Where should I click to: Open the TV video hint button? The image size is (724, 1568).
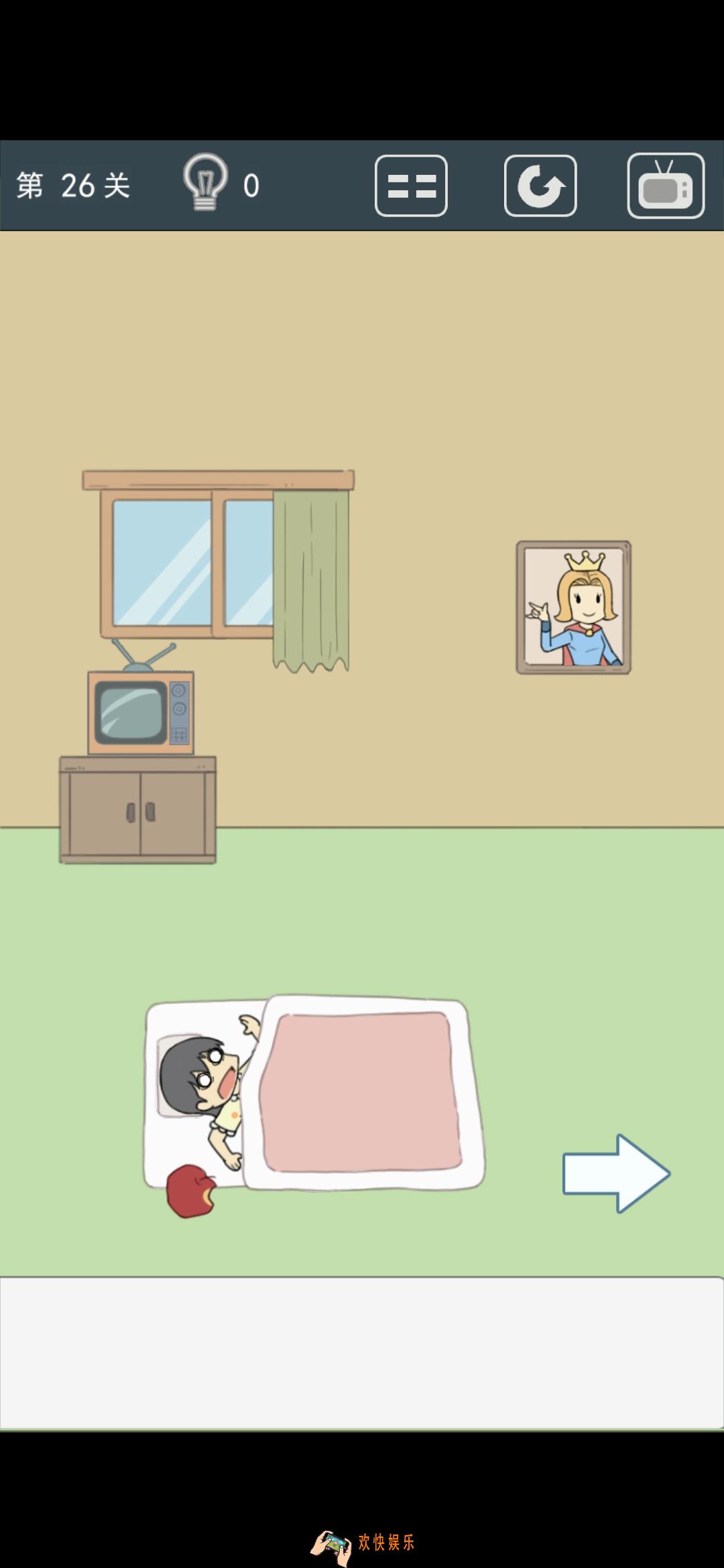click(x=666, y=186)
